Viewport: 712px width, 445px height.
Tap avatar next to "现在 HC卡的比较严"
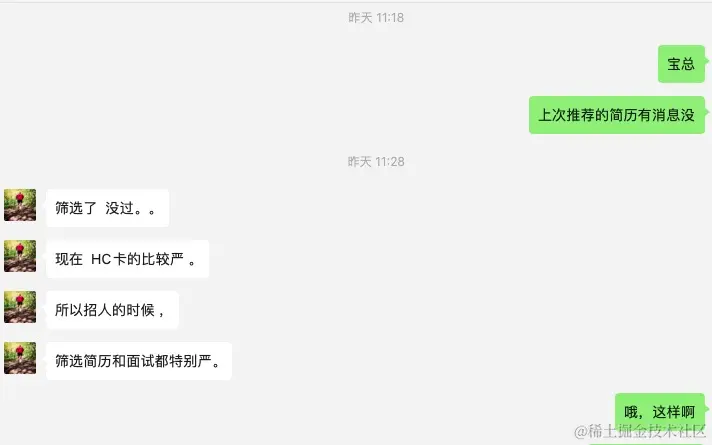[20, 256]
